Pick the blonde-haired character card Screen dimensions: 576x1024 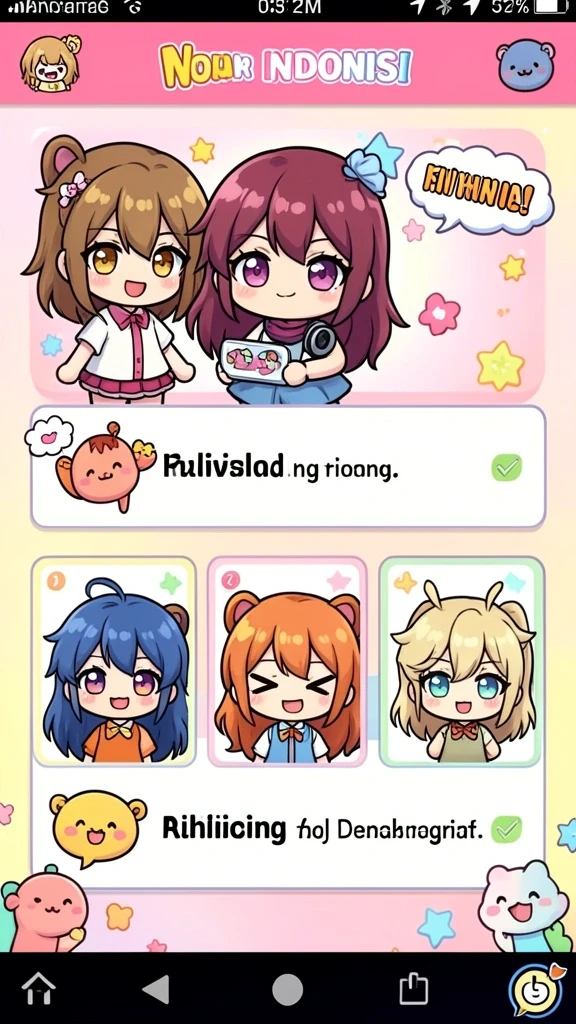tap(461, 662)
